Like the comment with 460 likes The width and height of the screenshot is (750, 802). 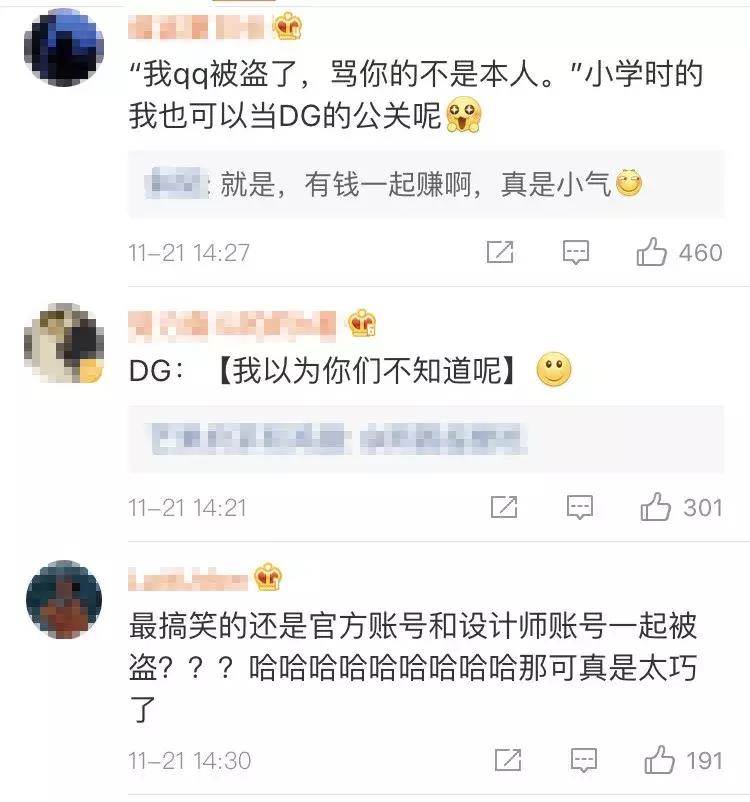click(652, 252)
